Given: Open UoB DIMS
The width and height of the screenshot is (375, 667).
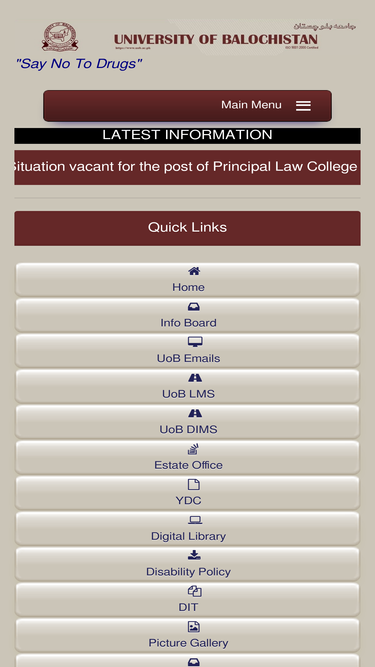Looking at the screenshot, I should click(x=188, y=422).
